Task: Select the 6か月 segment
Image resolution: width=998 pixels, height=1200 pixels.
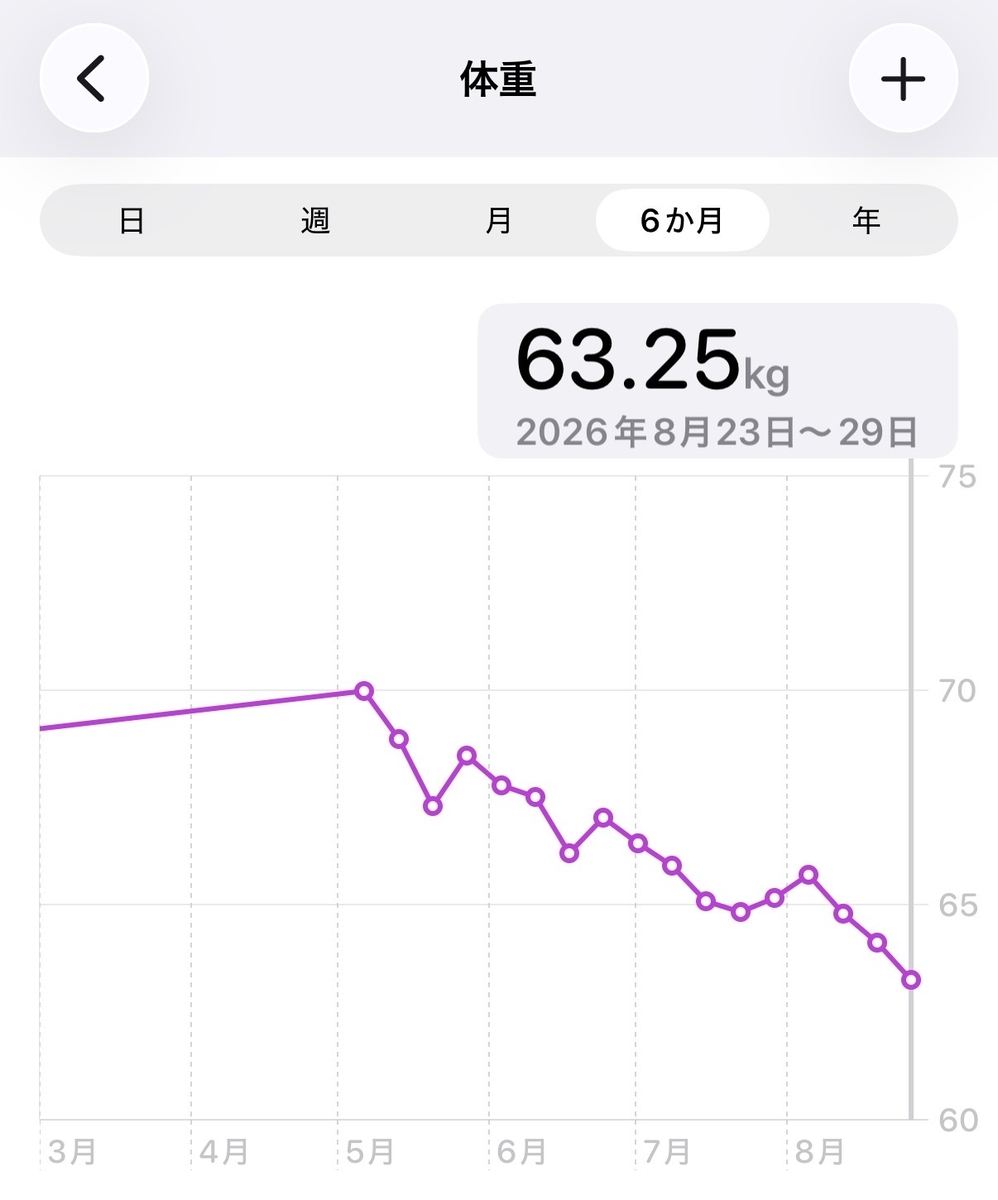Action: [x=682, y=220]
